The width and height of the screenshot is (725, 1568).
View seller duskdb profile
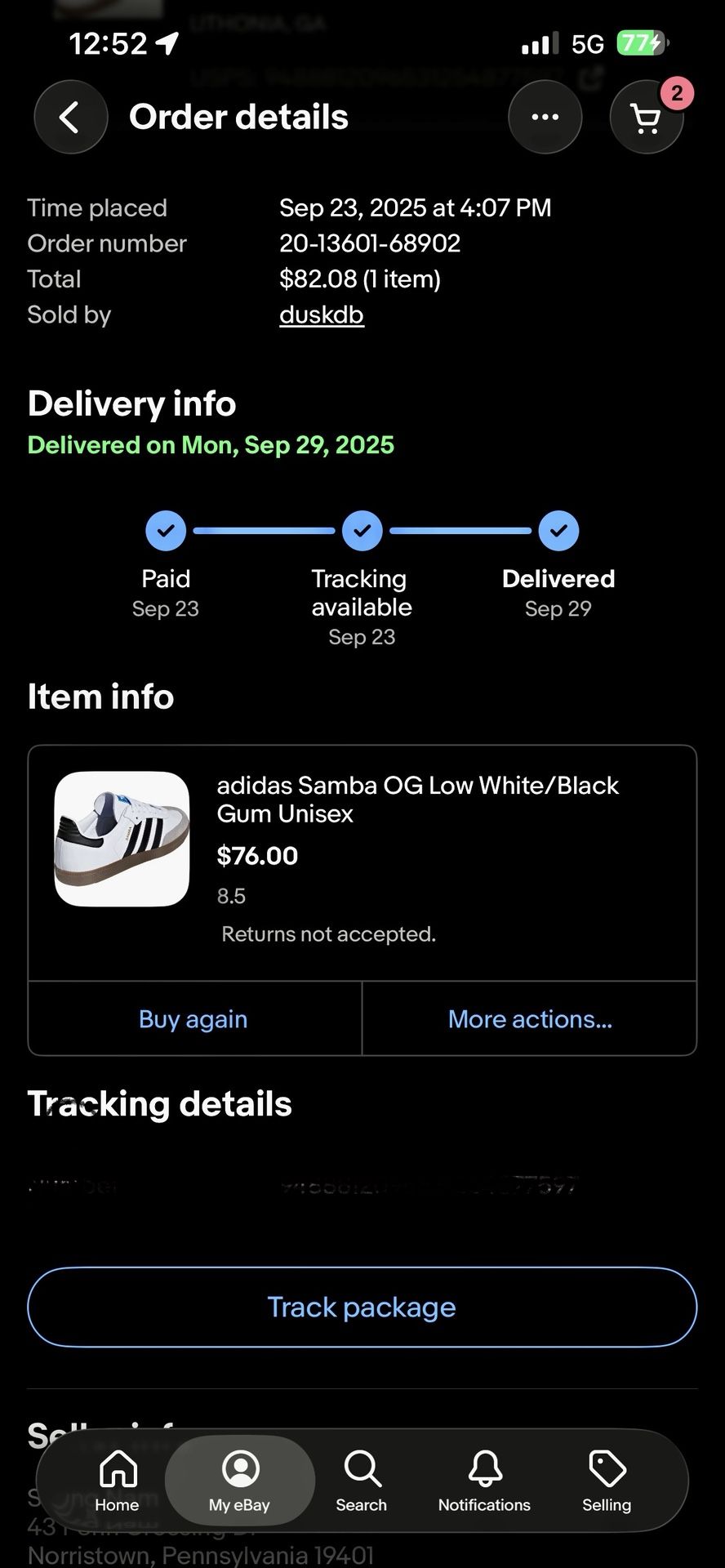321,314
